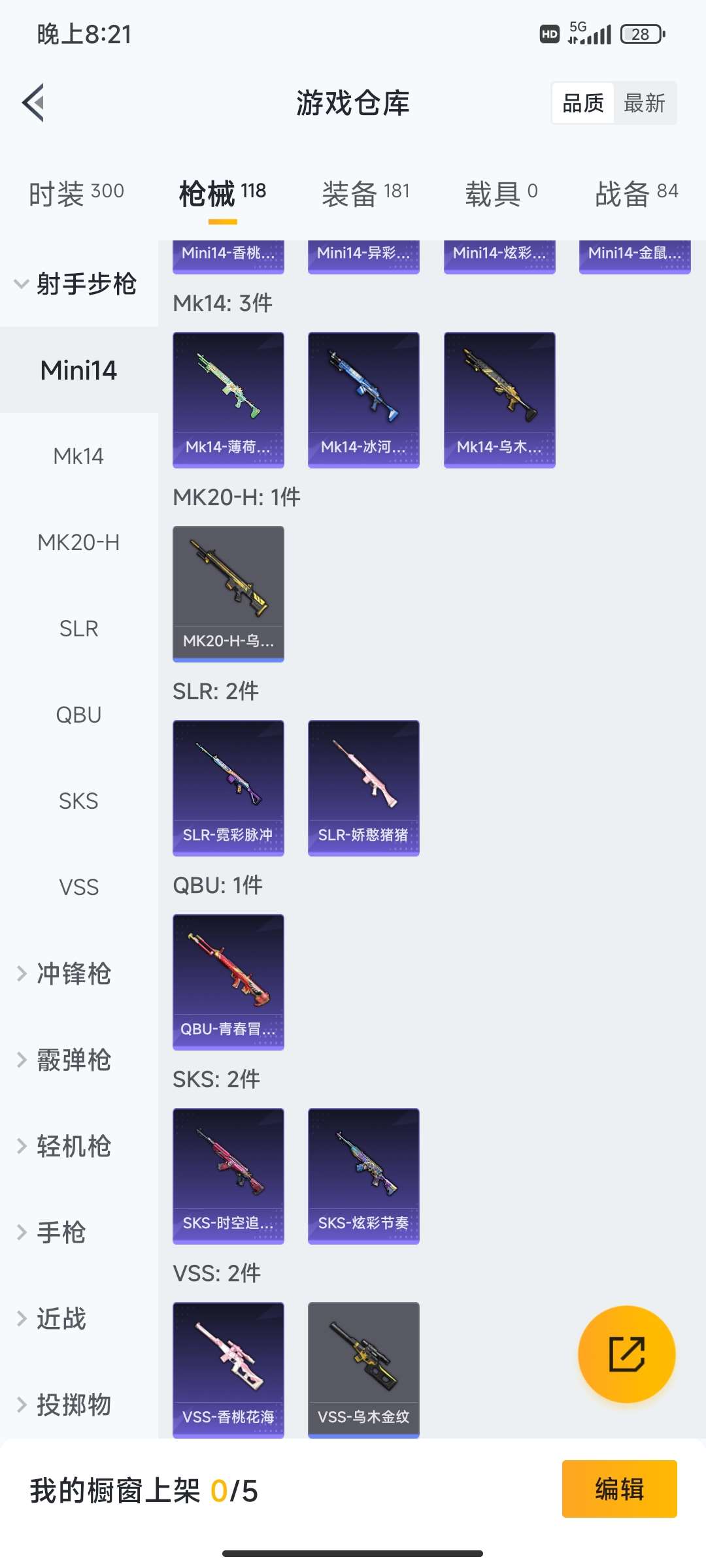The image size is (706, 1568).
Task: View the Mk14-冰河 weapon skin
Action: 363,399
